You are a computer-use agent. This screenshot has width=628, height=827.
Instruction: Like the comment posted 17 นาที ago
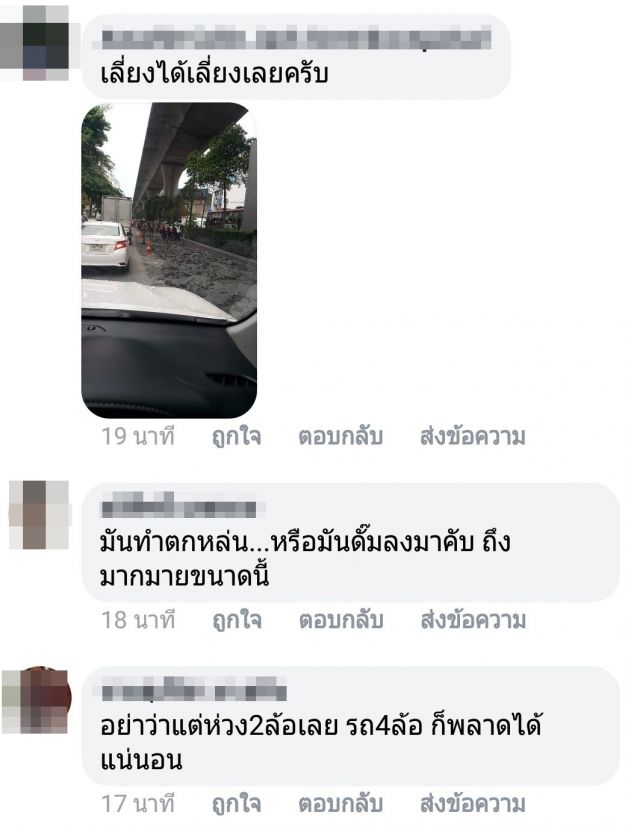click(x=236, y=803)
